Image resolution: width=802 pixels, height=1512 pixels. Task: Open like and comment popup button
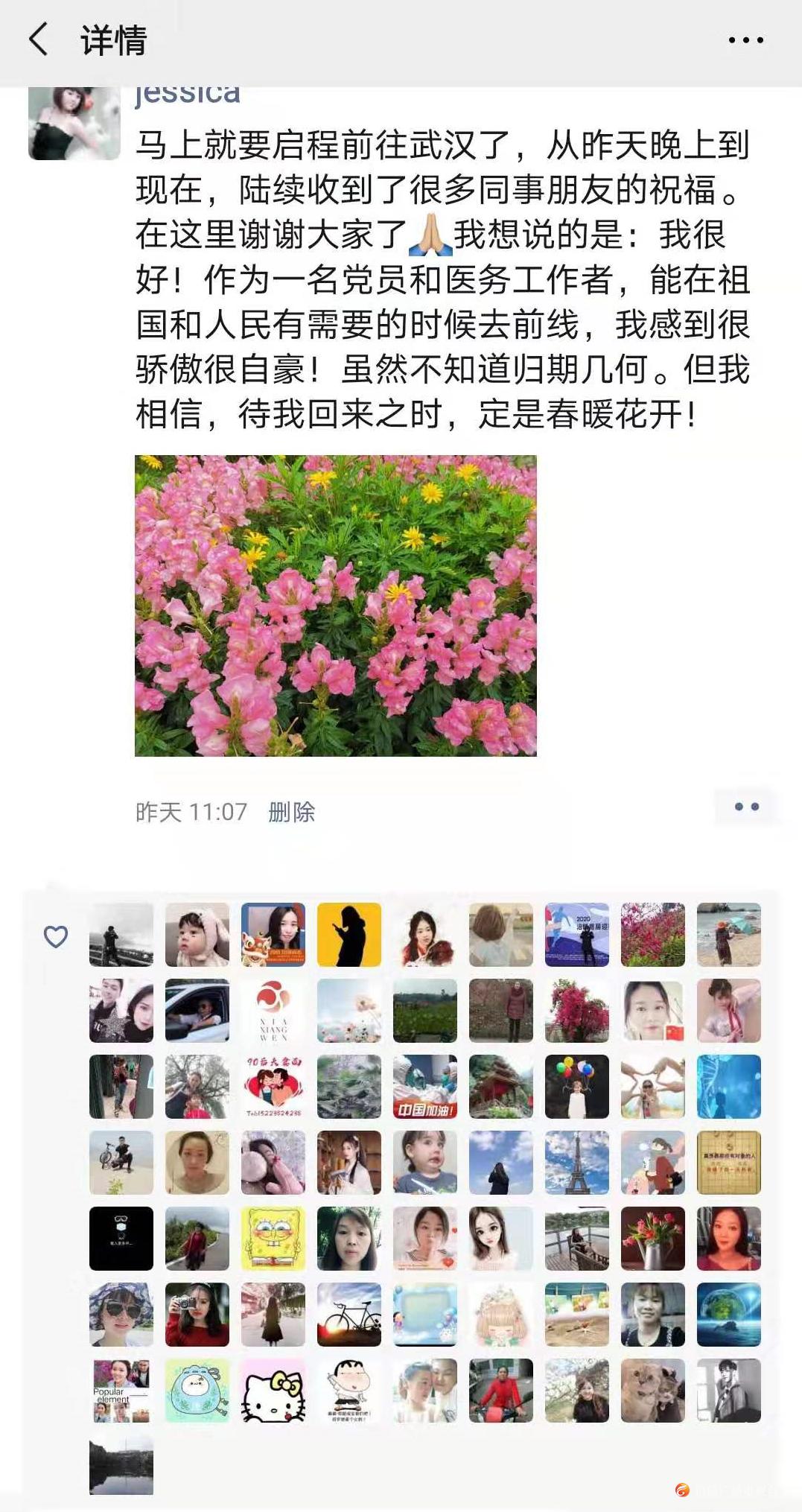pyautogui.click(x=746, y=807)
